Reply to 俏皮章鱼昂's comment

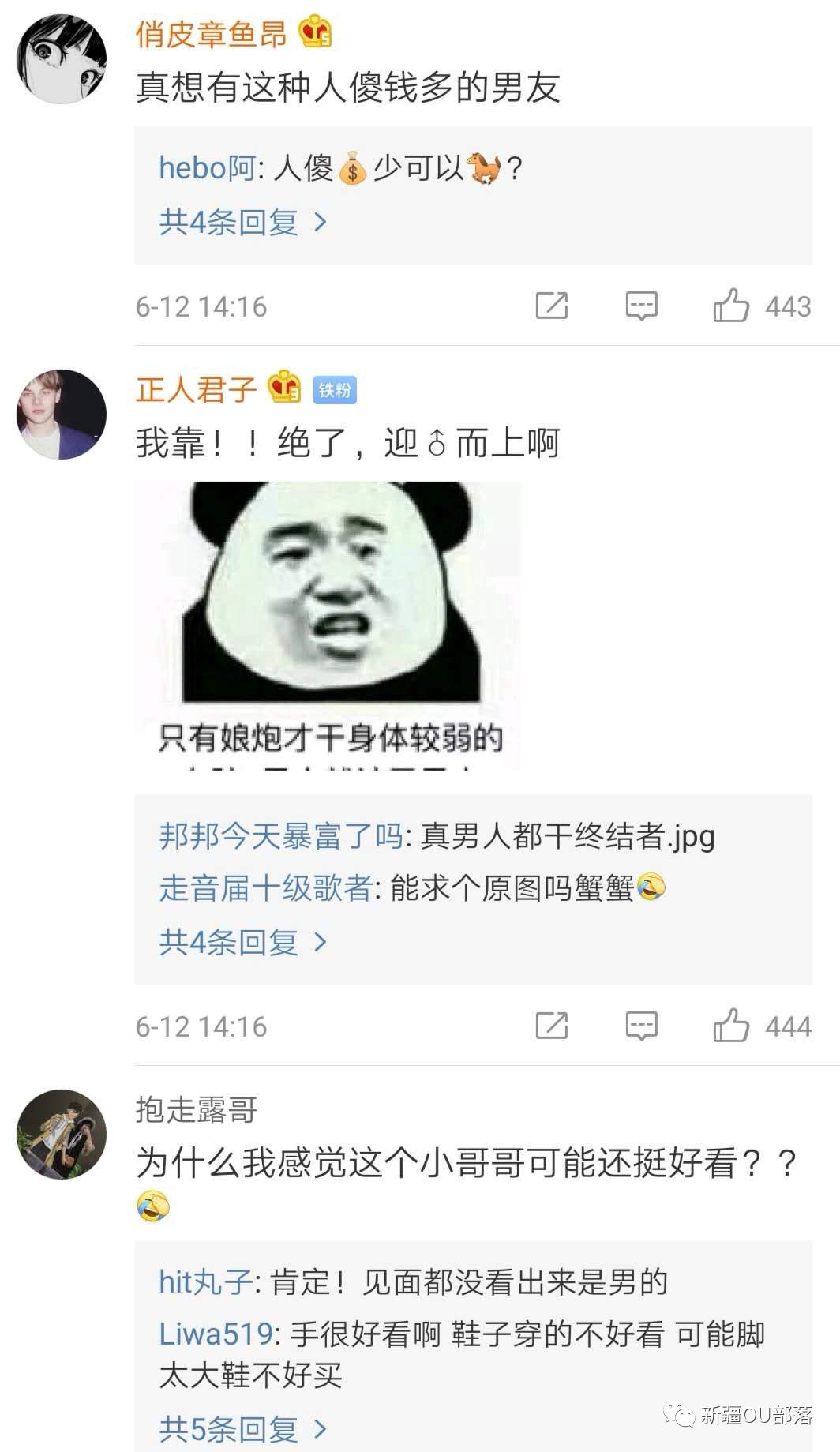pyautogui.click(x=641, y=306)
